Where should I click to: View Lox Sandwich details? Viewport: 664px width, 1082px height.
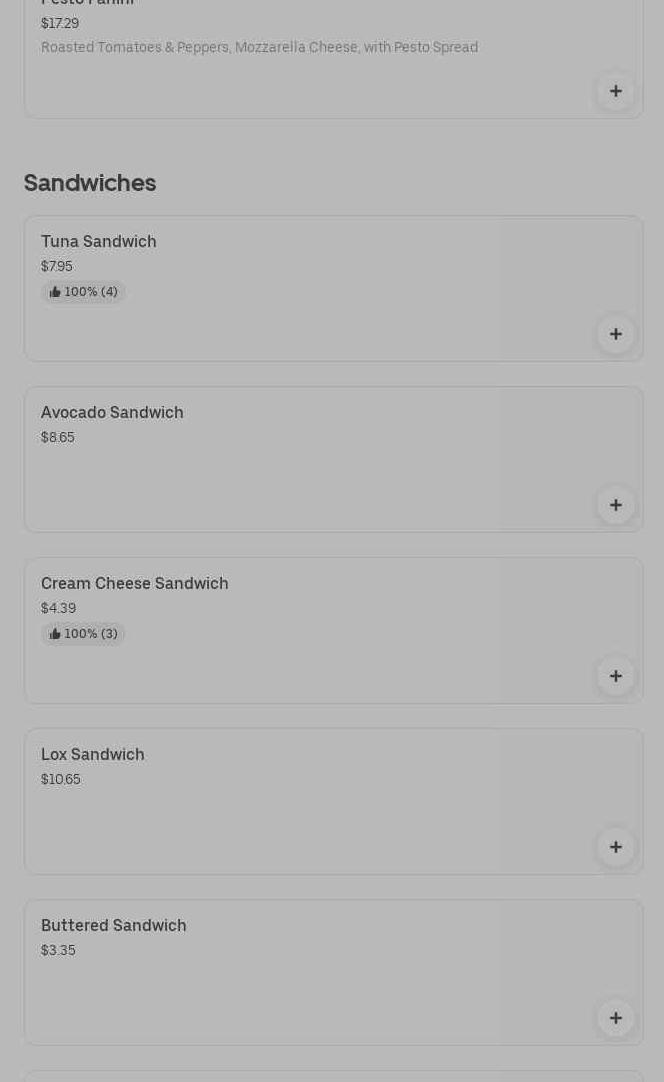point(333,802)
